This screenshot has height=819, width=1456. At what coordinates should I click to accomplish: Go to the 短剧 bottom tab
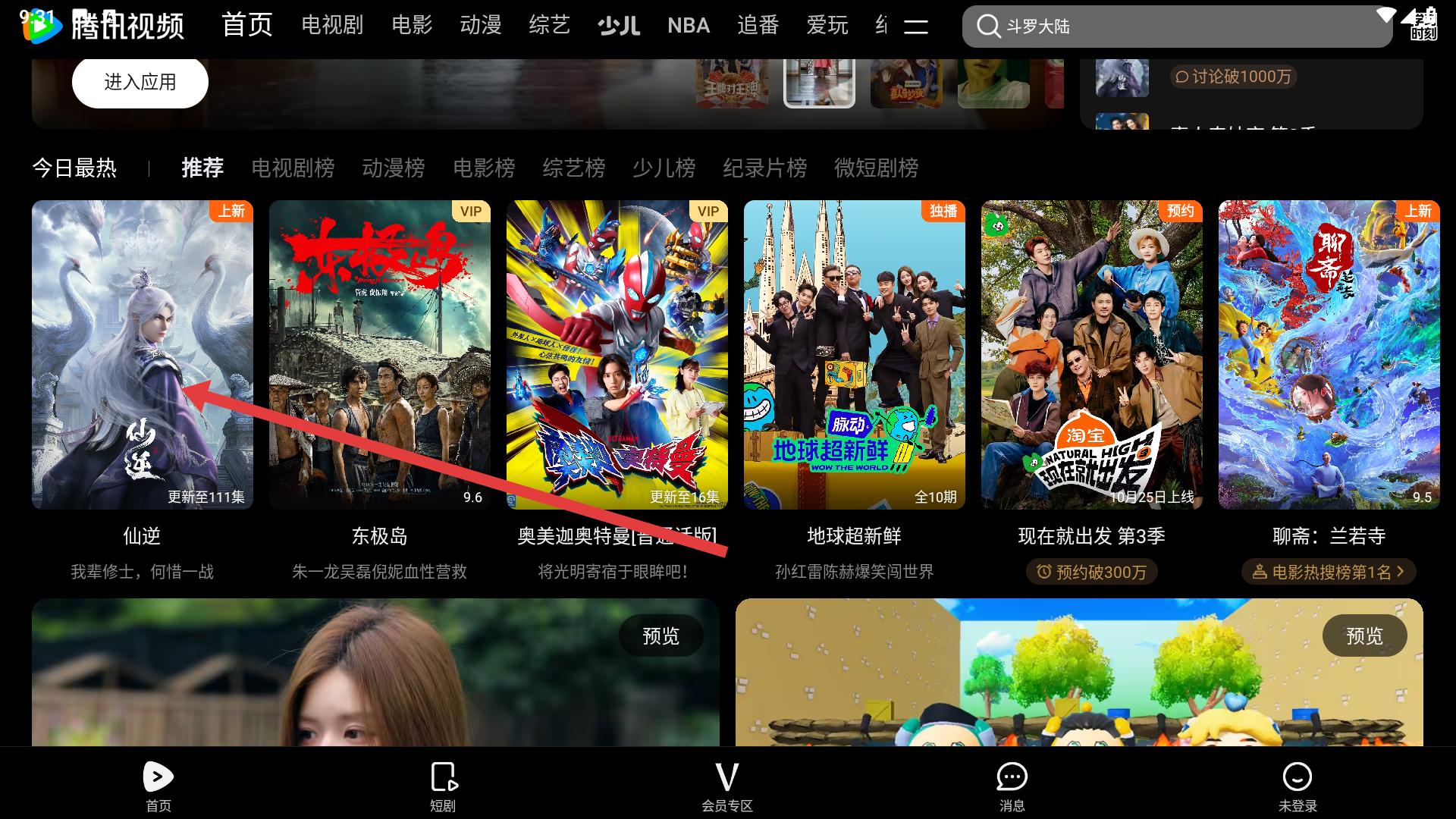point(443,785)
